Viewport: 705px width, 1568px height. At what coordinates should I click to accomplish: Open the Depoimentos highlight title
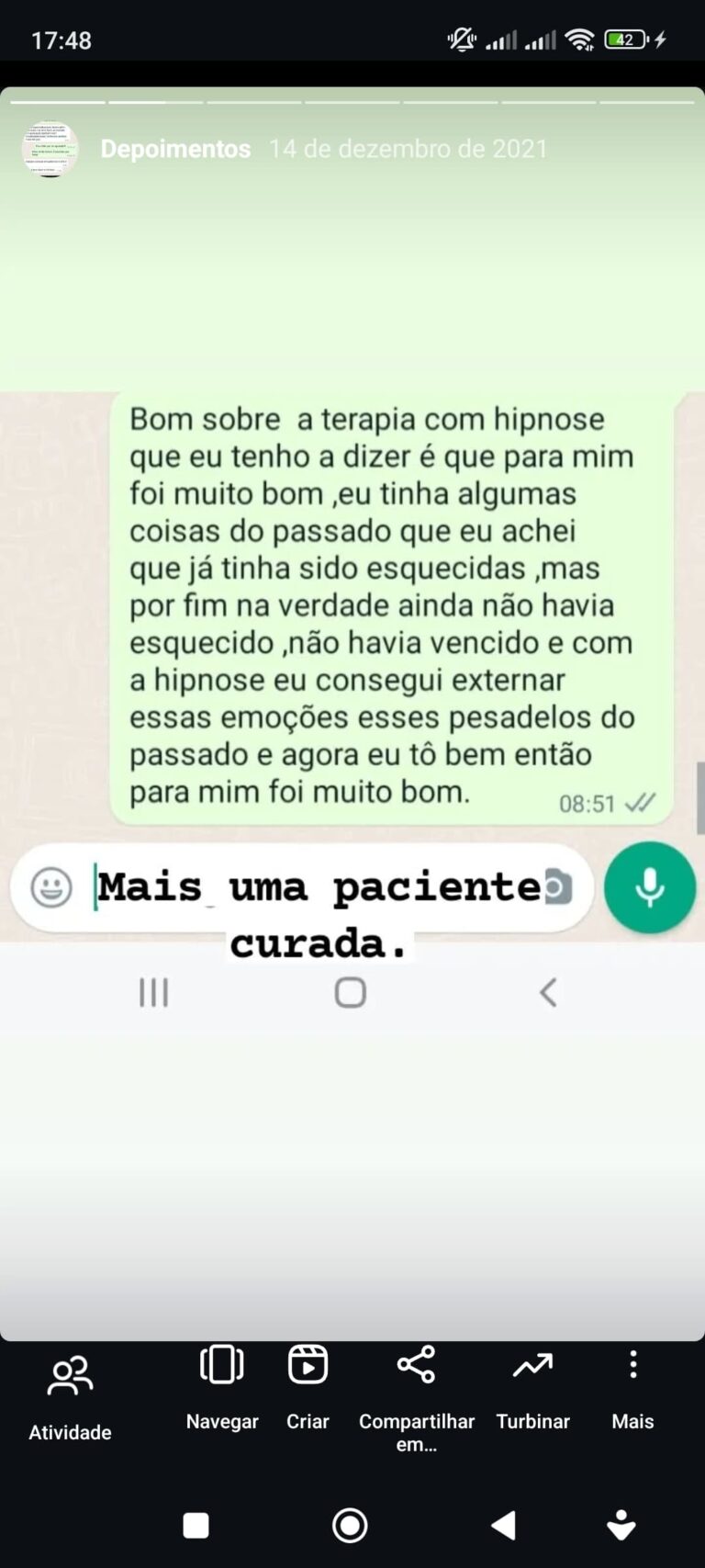click(175, 149)
